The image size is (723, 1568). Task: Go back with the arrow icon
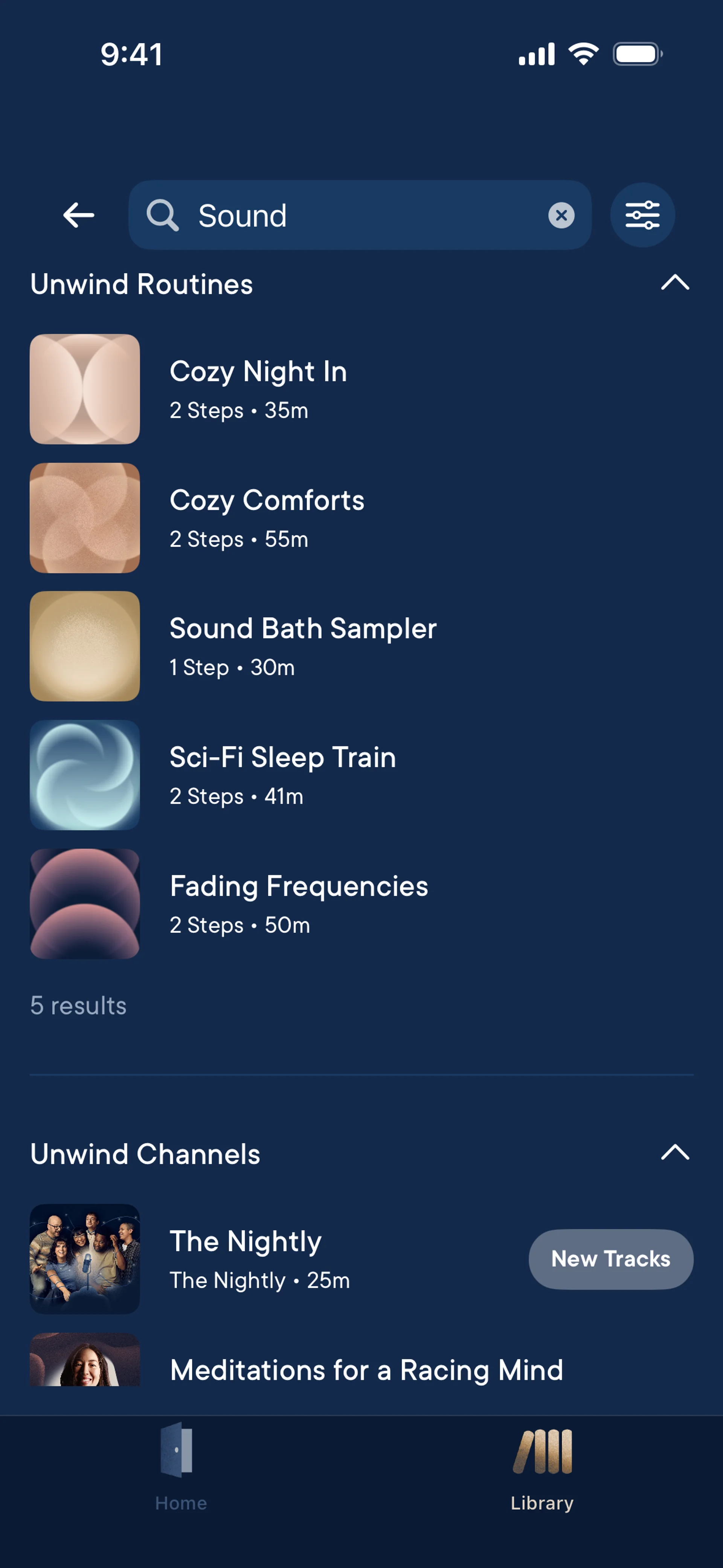[78, 215]
